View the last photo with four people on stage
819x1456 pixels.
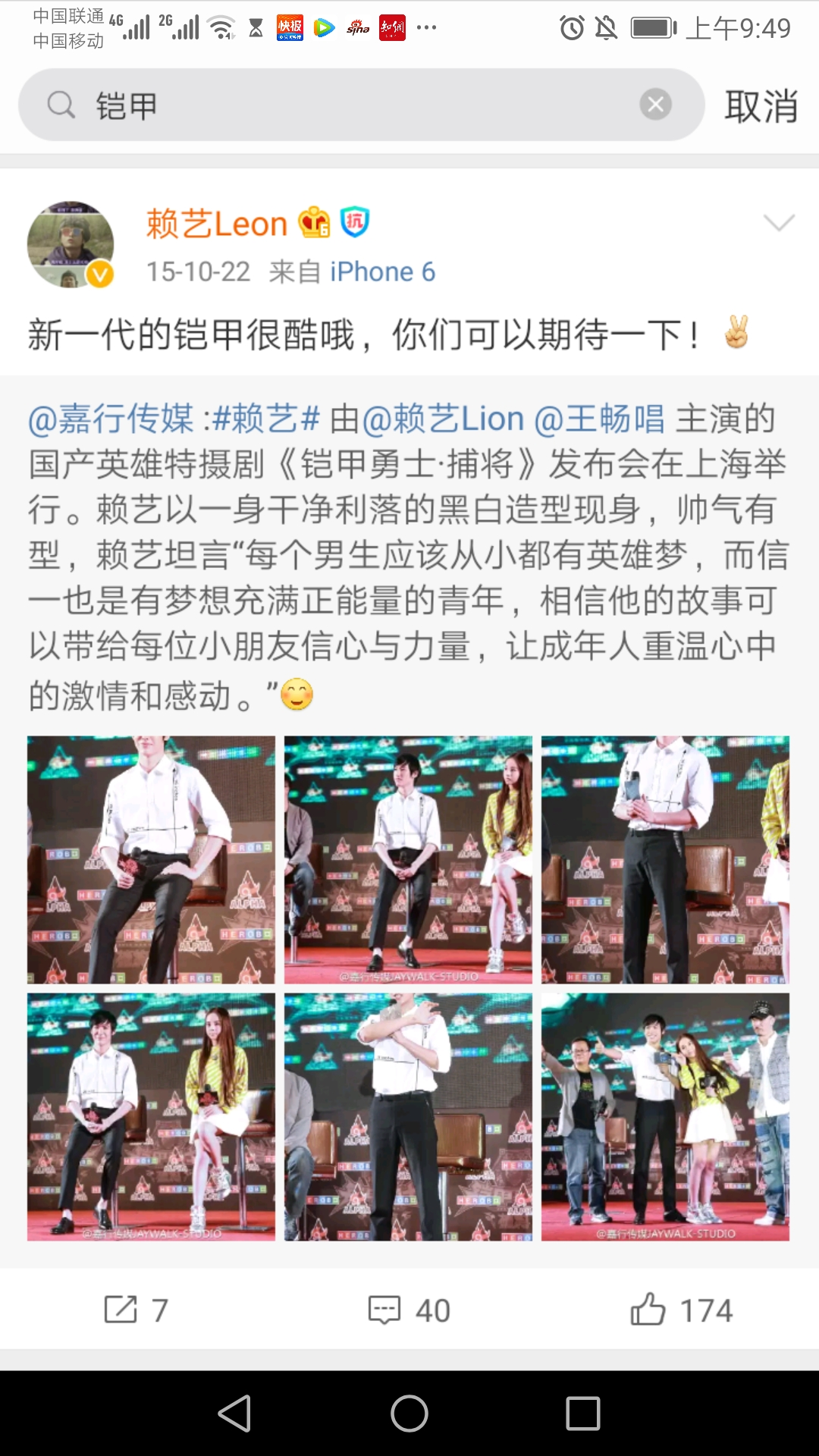pyautogui.click(x=665, y=1116)
